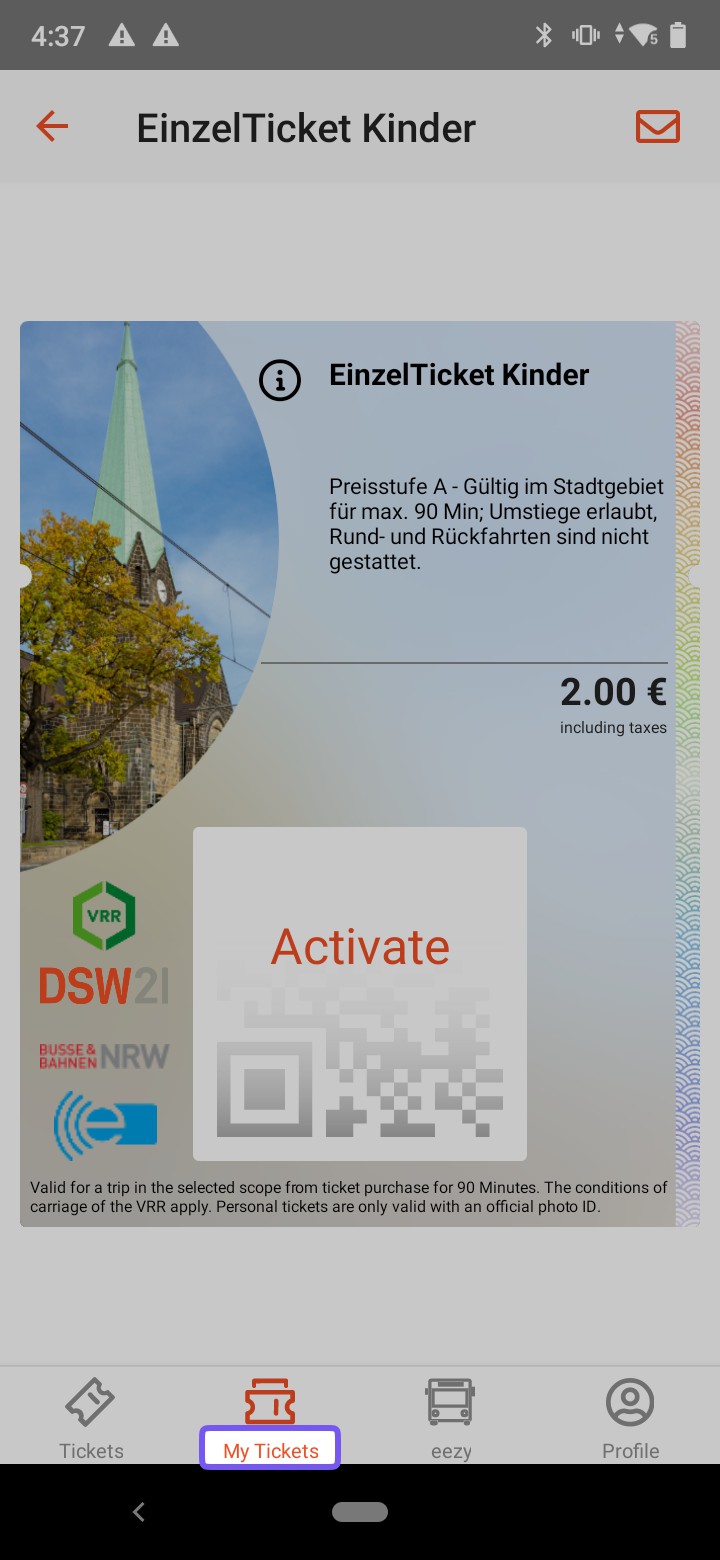The width and height of the screenshot is (720, 1560).
Task: Switch to the eezy tab
Action: coord(450,1420)
